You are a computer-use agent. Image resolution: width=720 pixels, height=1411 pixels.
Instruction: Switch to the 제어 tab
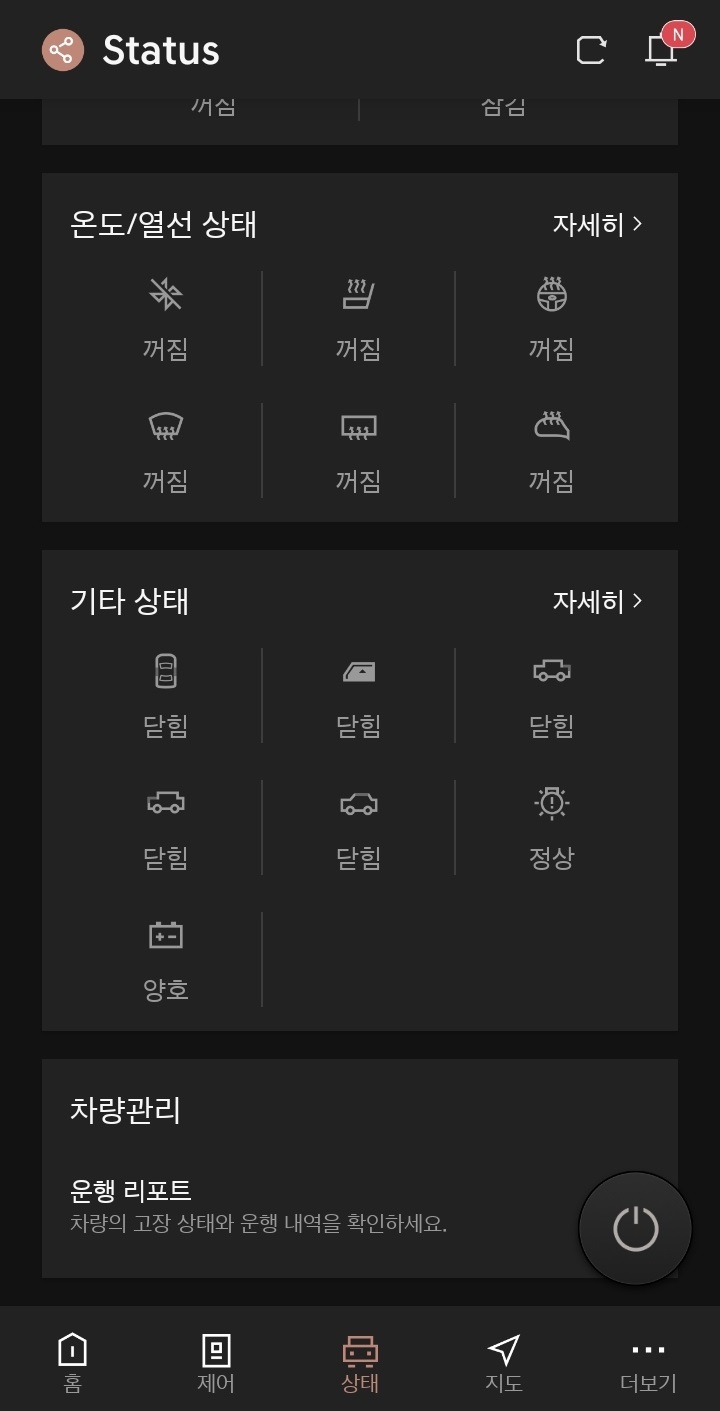pyautogui.click(x=215, y=1360)
